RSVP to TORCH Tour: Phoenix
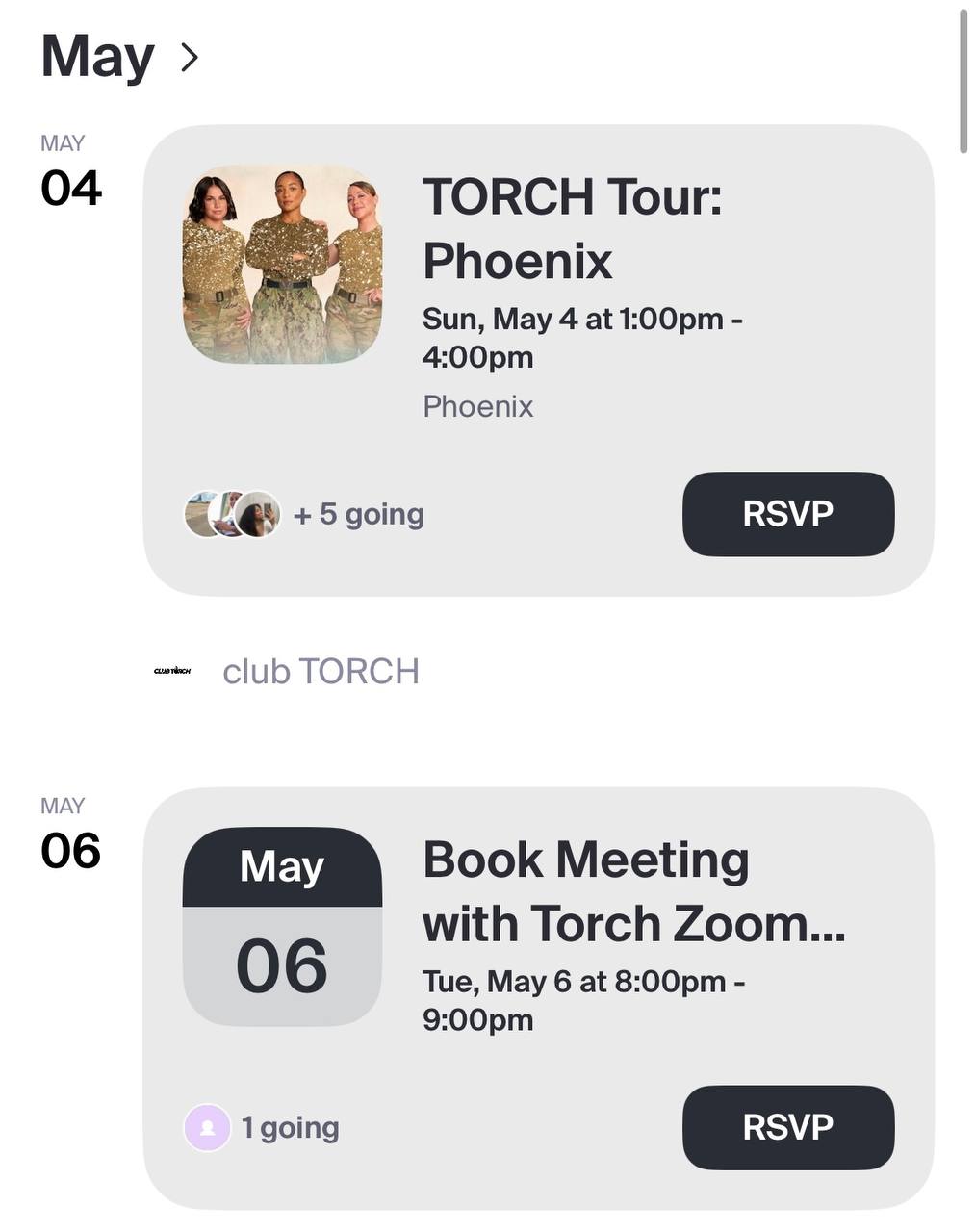Image resolution: width=975 pixels, height=1232 pixels. [787, 514]
